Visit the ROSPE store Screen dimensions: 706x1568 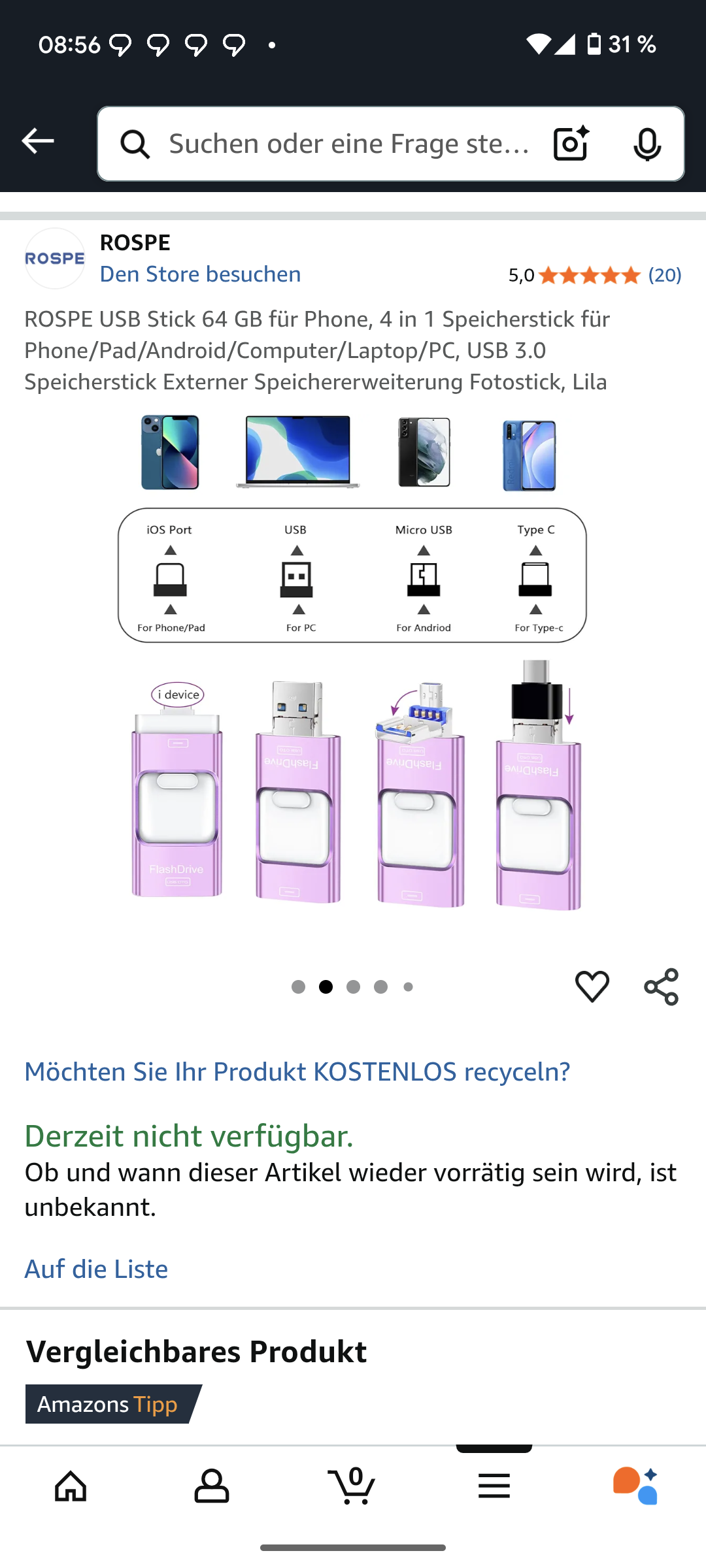pyautogui.click(x=200, y=274)
